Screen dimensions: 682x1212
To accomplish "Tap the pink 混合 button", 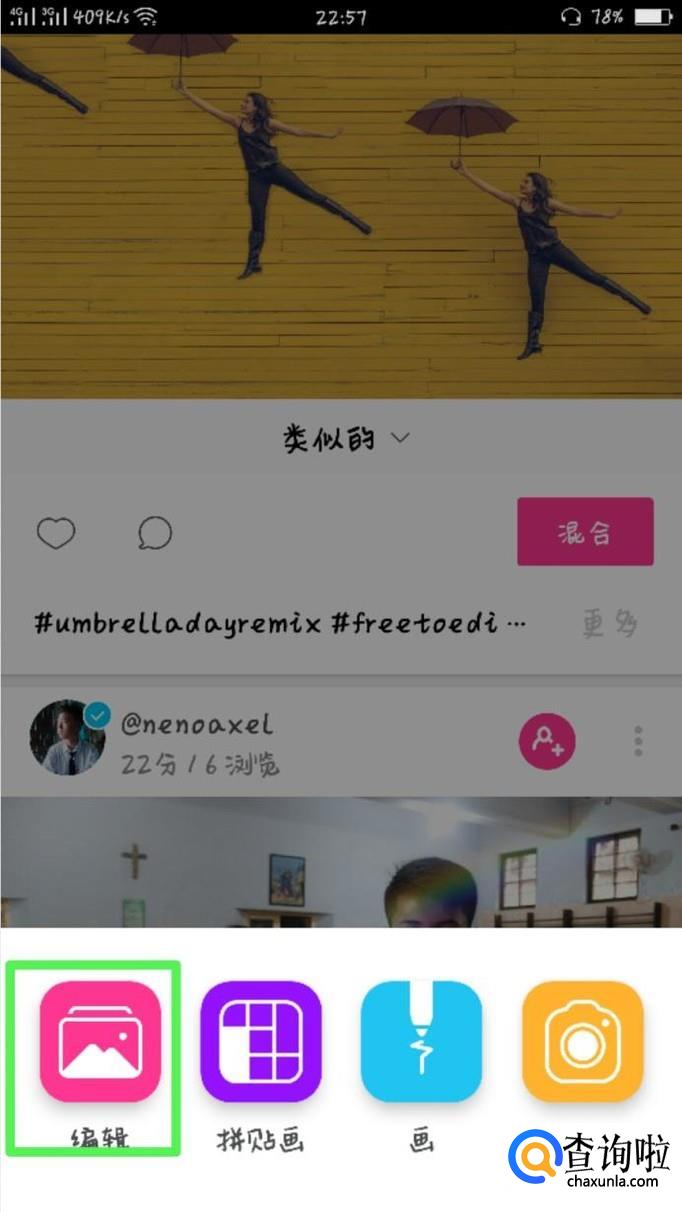I will (585, 532).
